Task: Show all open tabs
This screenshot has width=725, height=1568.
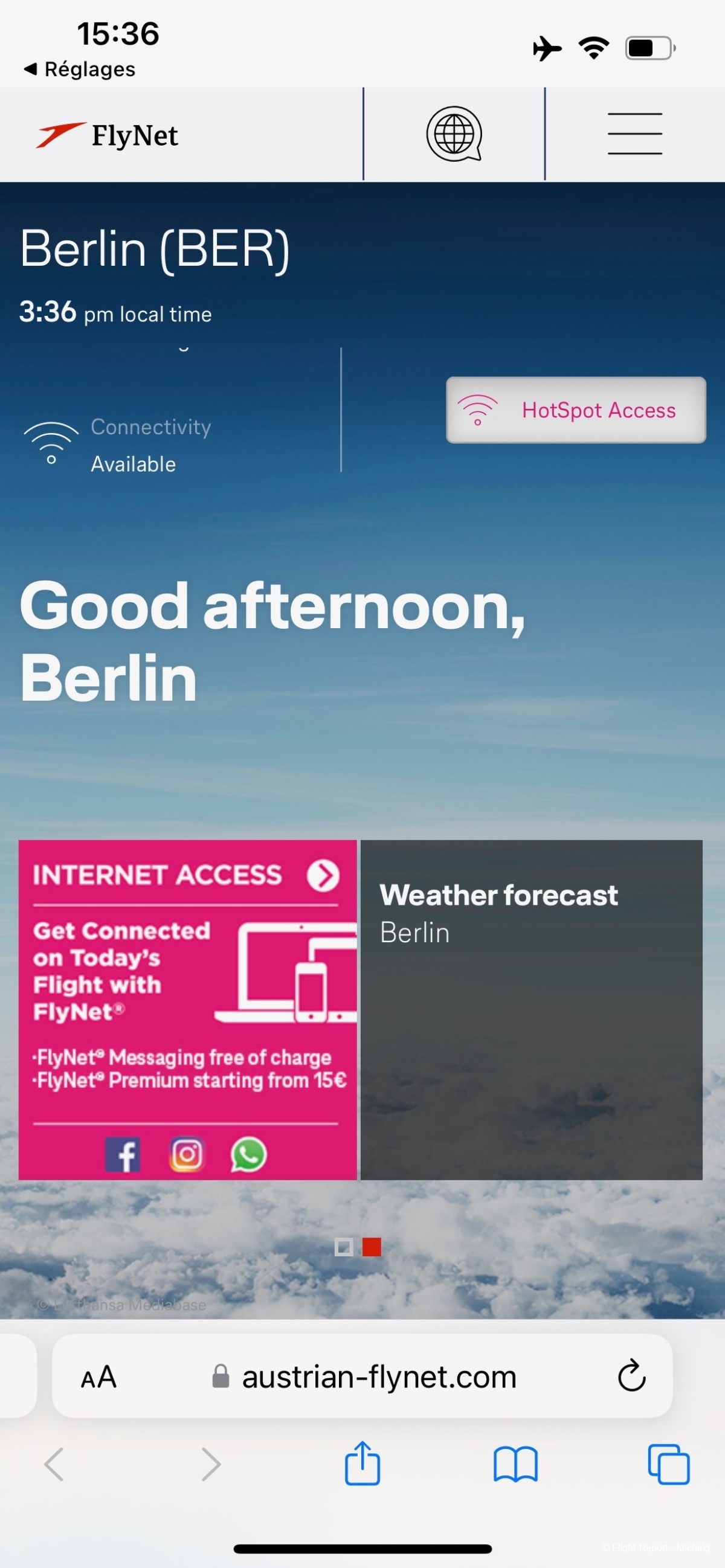Action: 668,1464
